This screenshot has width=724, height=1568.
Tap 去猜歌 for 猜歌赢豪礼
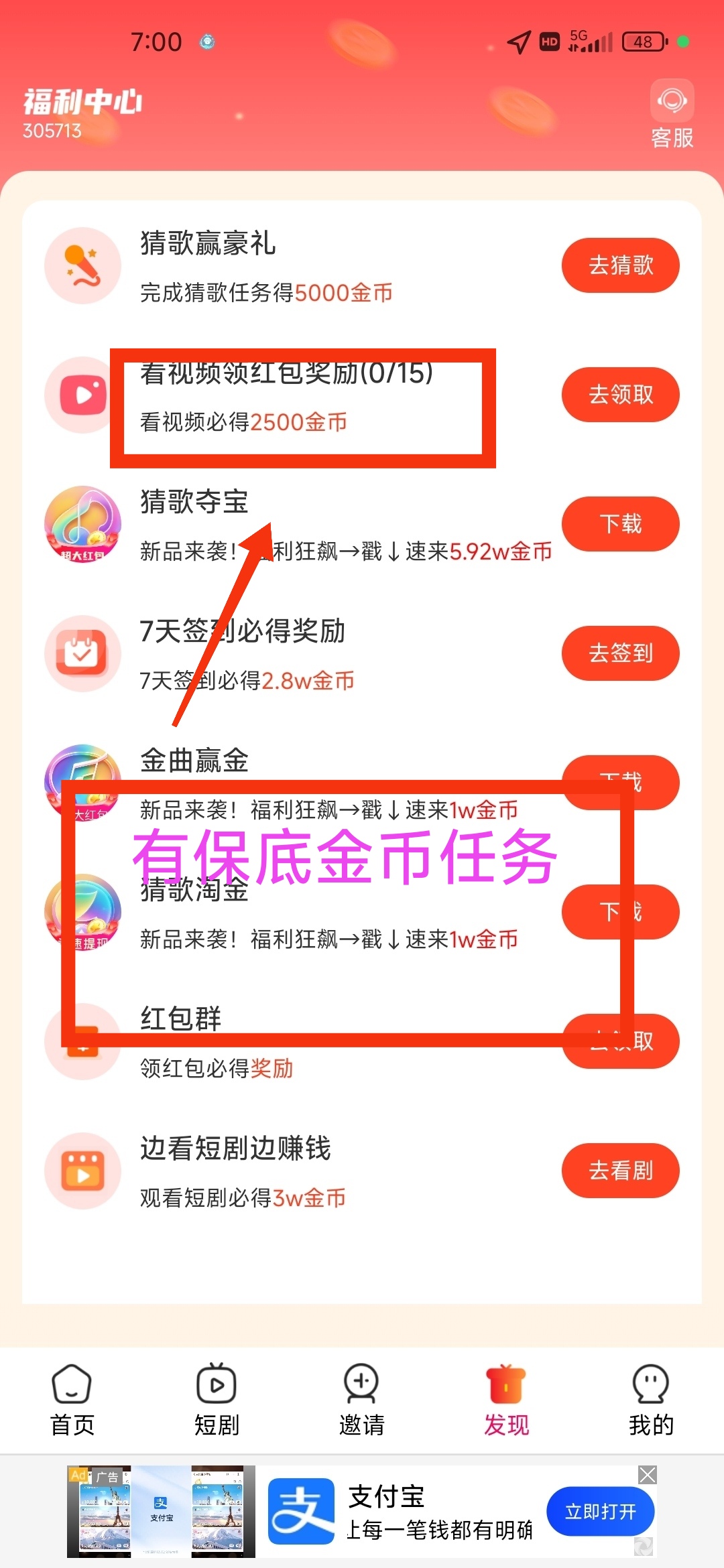620,265
